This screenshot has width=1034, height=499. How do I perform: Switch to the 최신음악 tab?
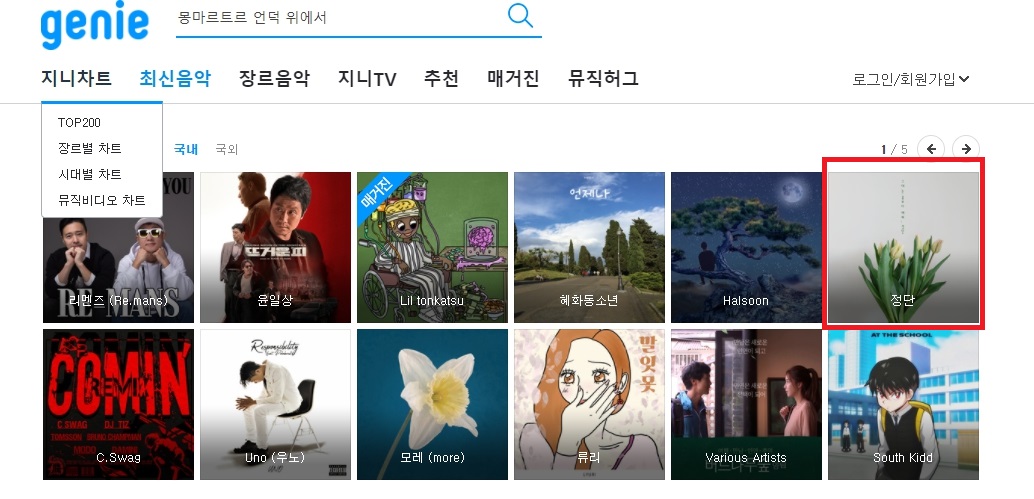tap(175, 79)
